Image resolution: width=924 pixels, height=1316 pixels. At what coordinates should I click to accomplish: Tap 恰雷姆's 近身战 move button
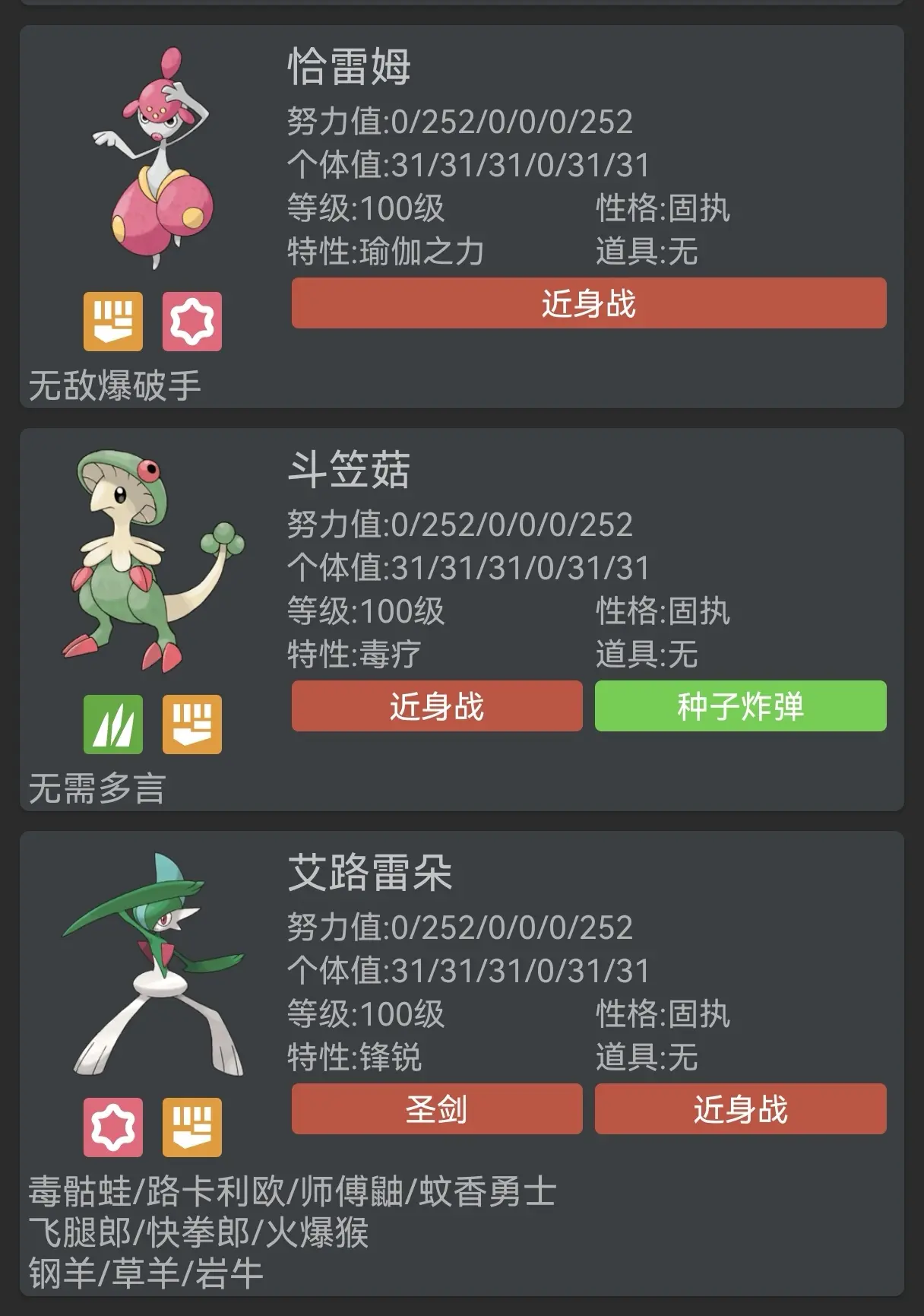pyautogui.click(x=589, y=303)
